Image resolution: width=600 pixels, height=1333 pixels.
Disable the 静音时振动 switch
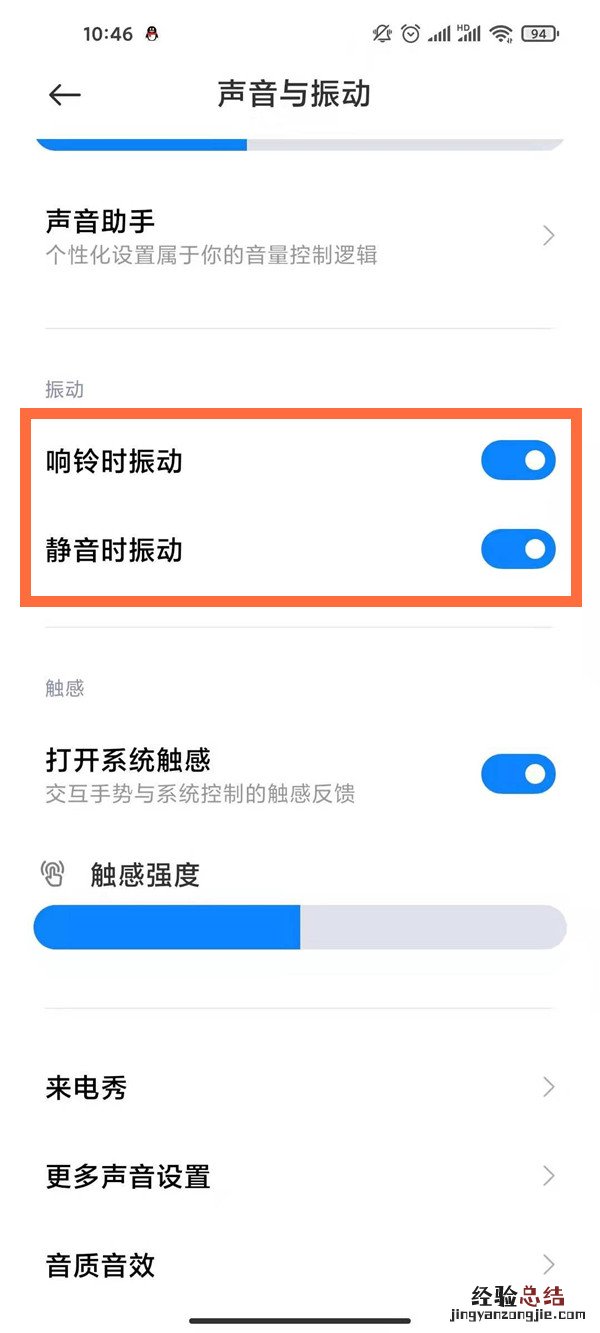pyautogui.click(x=518, y=549)
